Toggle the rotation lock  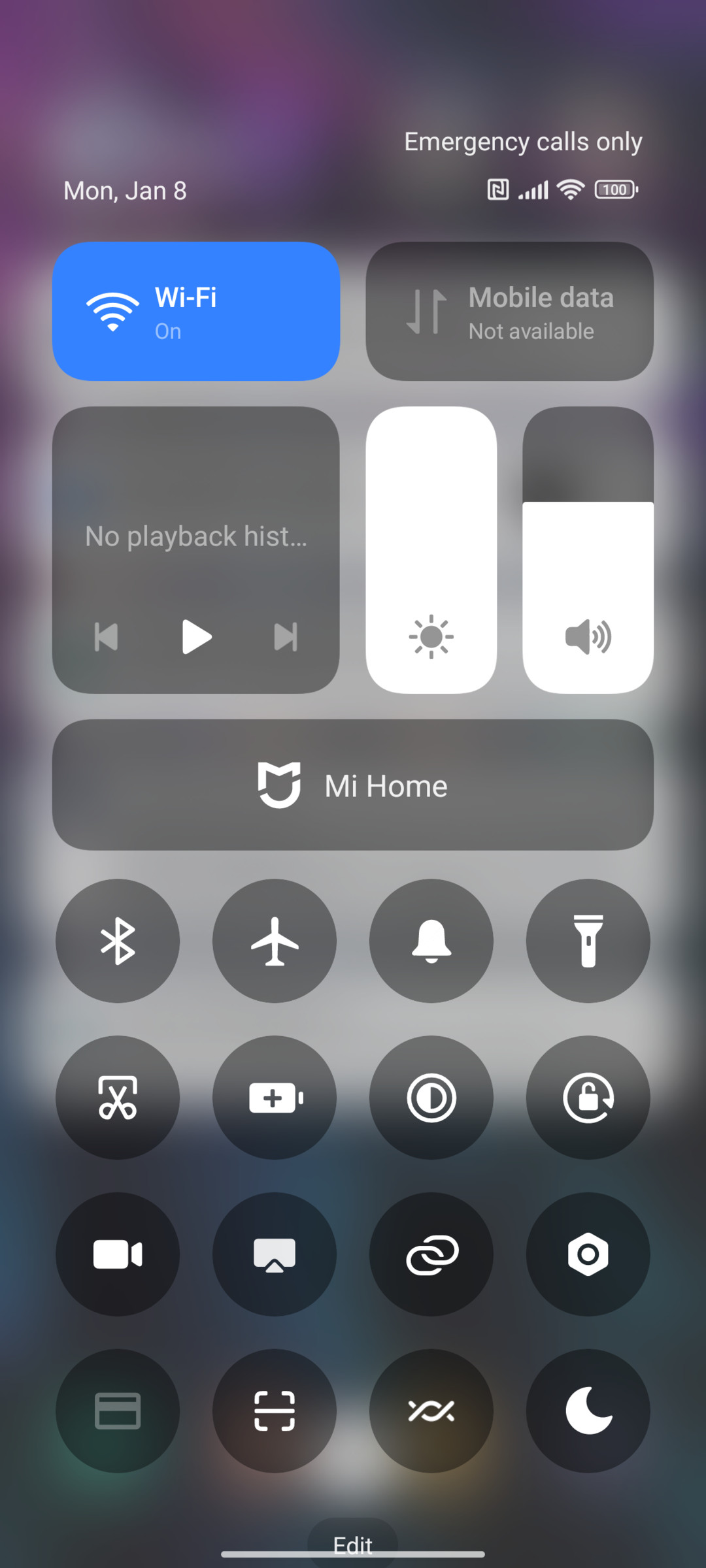[588, 1098]
